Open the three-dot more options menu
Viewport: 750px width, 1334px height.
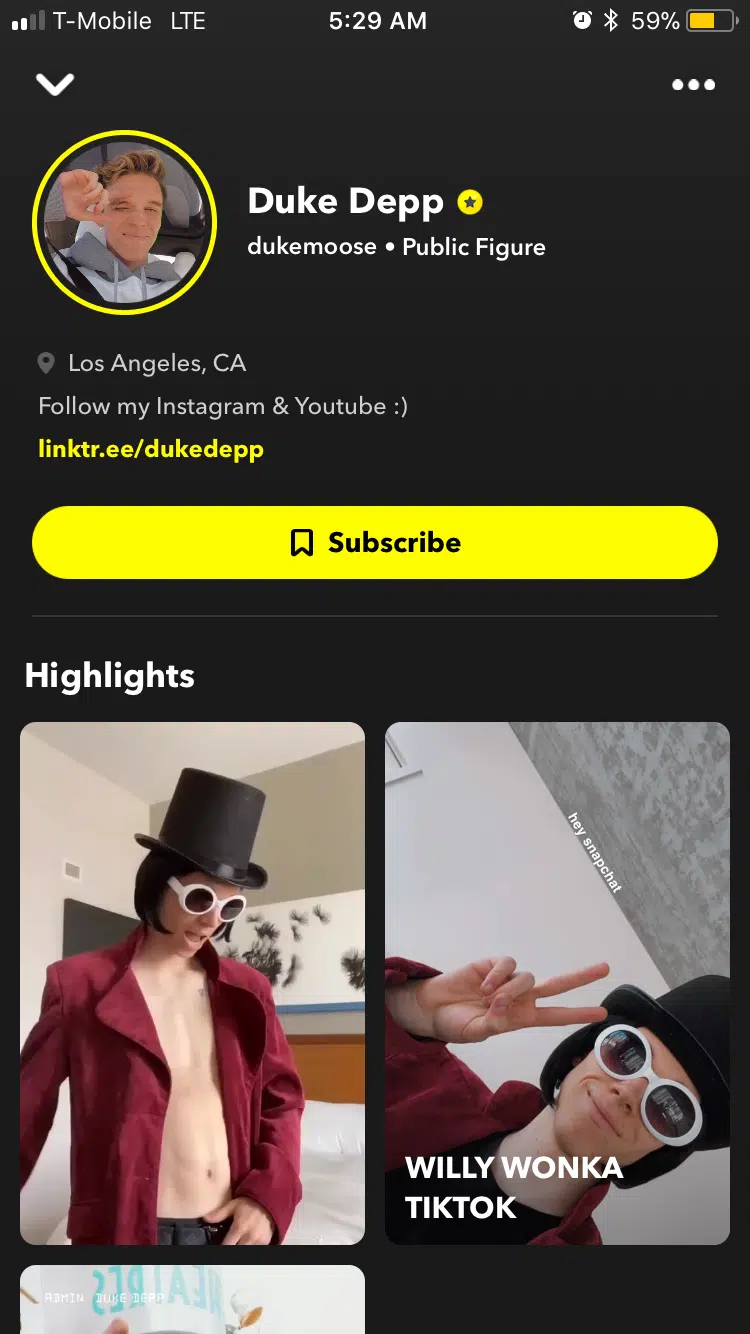(693, 85)
